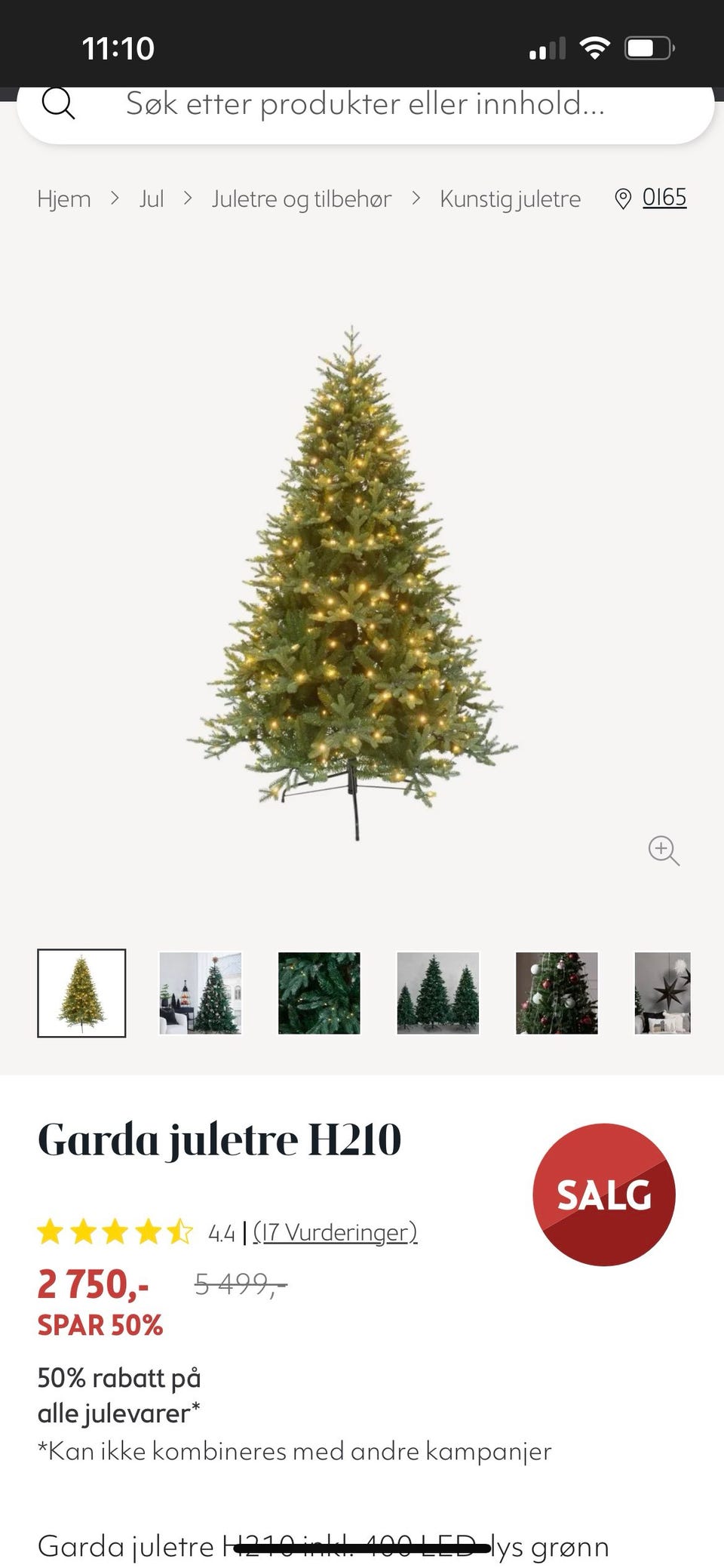Screen dimensions: 724x1568
Task: Click the arrow before Kunstig juletre
Action: (x=416, y=198)
